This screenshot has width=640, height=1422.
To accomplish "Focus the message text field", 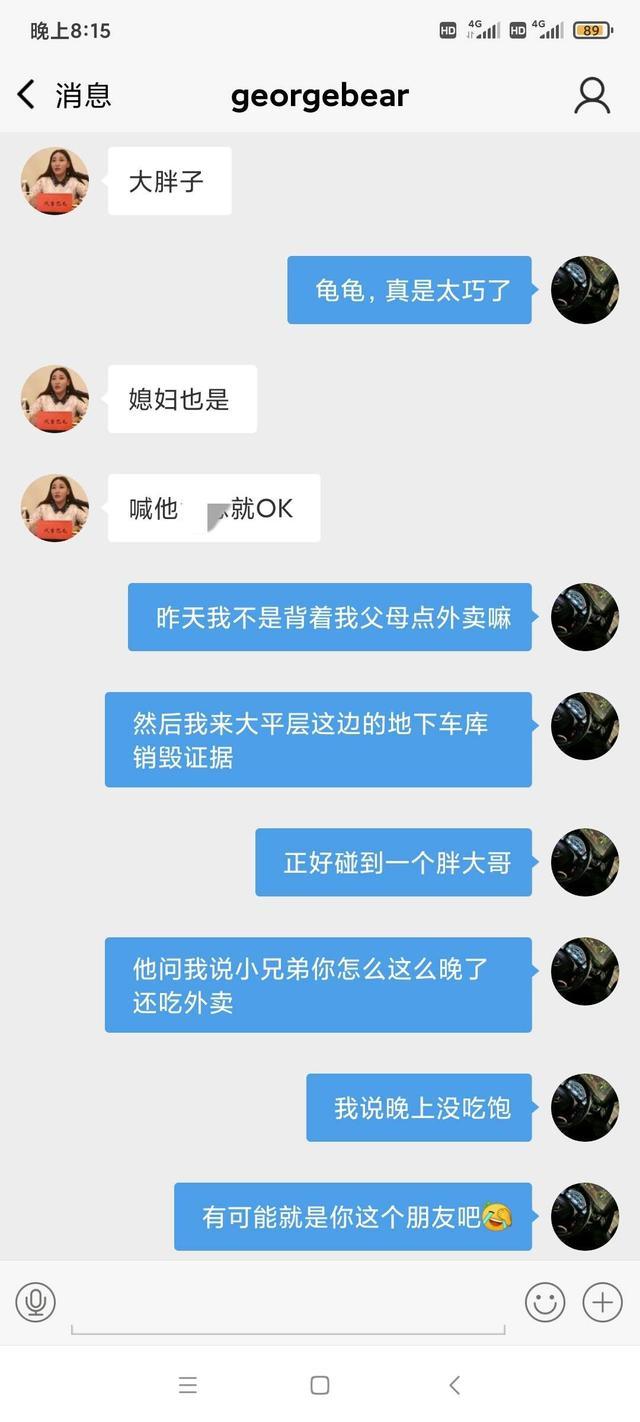I will coord(288,1304).
